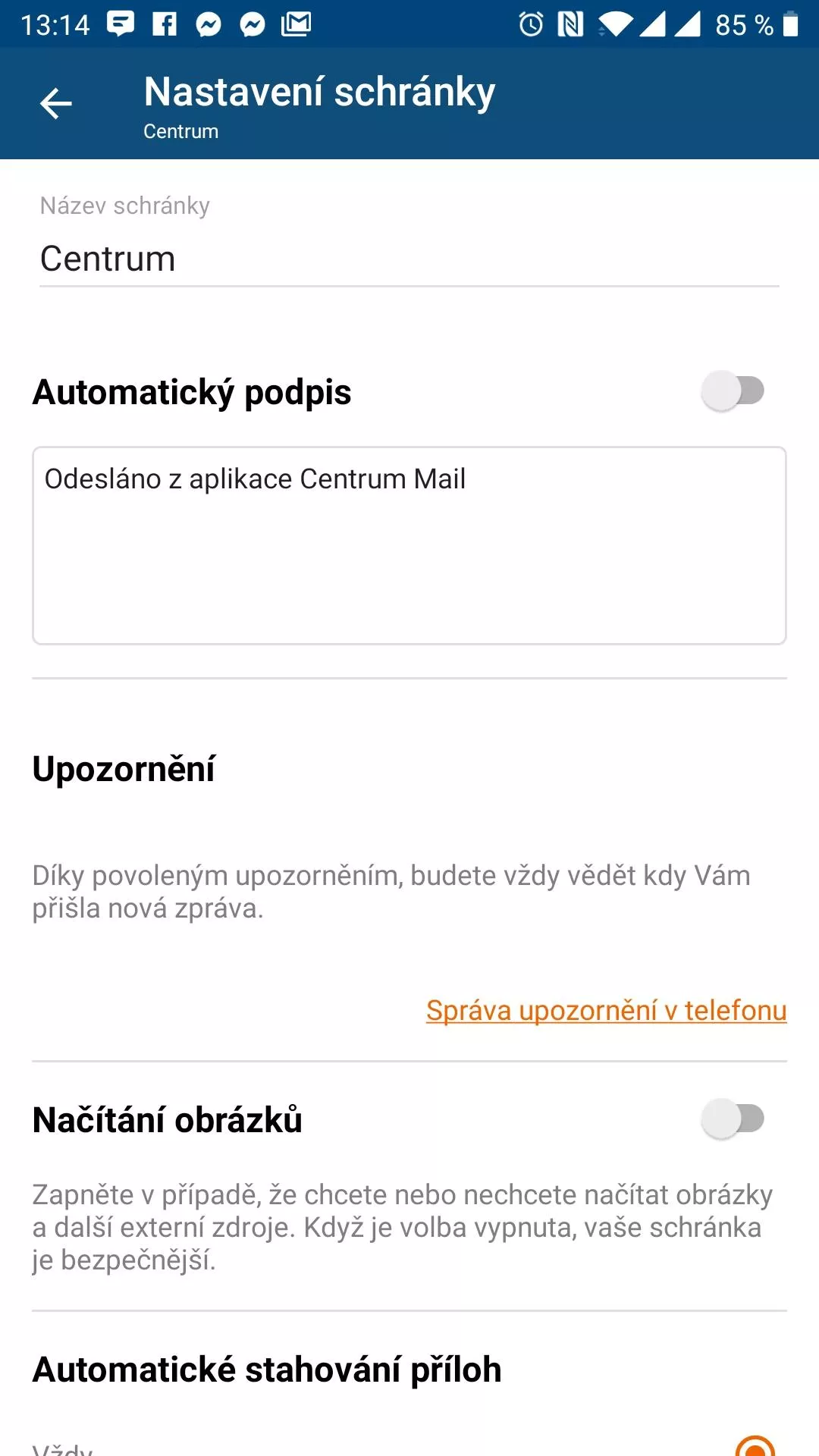This screenshot has width=819, height=1456.
Task: Edit the signature text box
Action: click(409, 546)
